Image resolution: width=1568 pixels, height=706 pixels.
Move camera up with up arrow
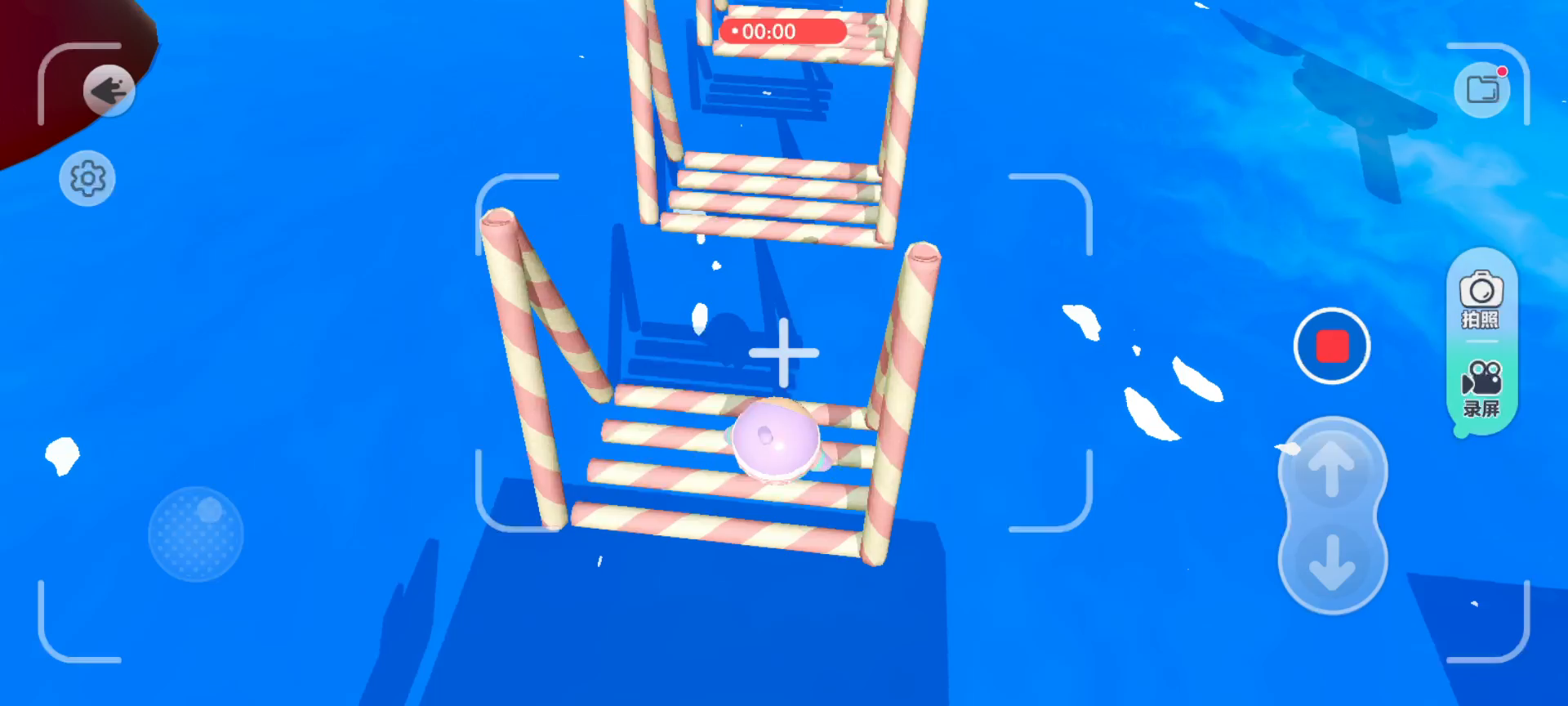[x=1332, y=469]
